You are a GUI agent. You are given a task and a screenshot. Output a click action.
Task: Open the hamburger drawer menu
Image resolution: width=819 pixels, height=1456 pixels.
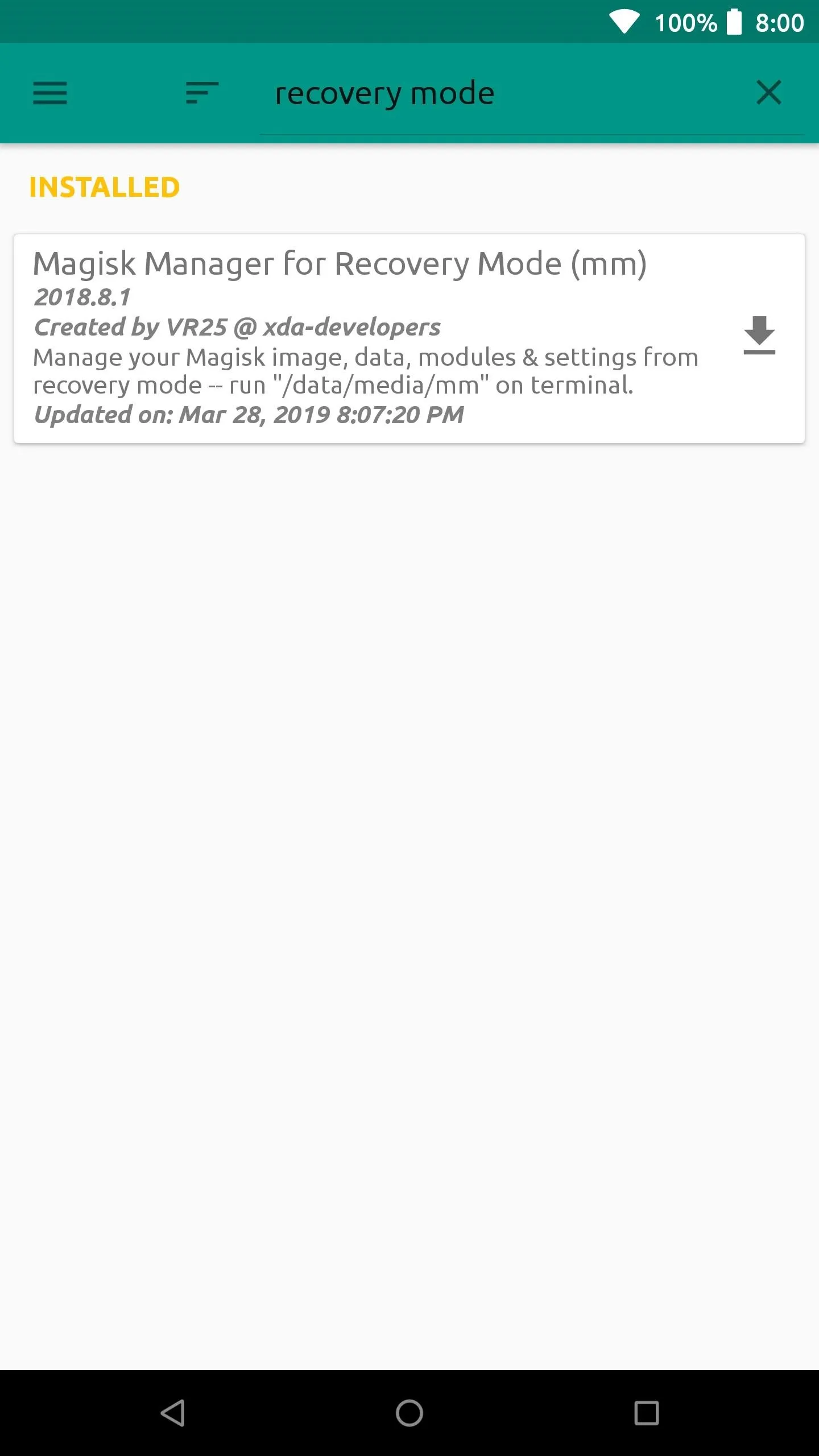[50, 93]
